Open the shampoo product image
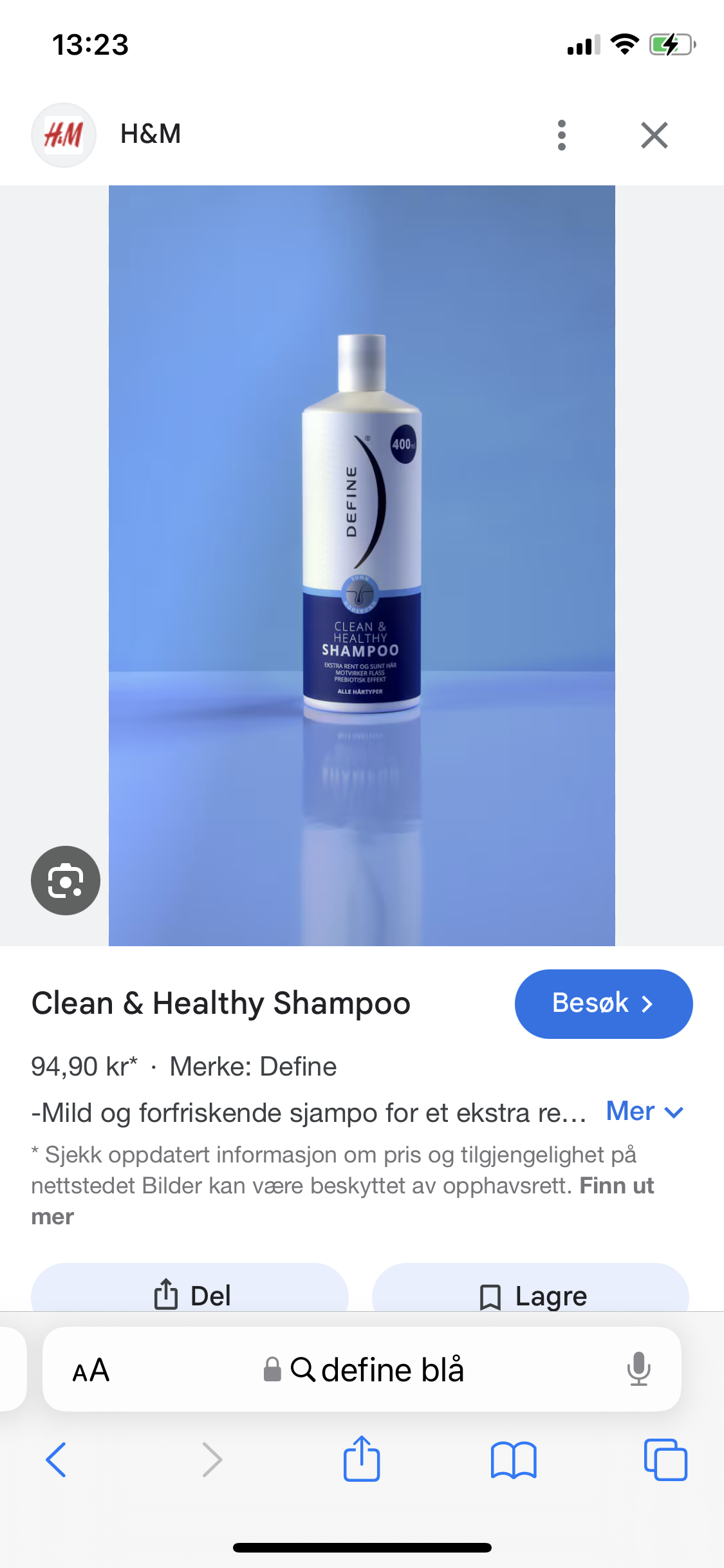The width and height of the screenshot is (724, 1568). pyautogui.click(x=362, y=566)
